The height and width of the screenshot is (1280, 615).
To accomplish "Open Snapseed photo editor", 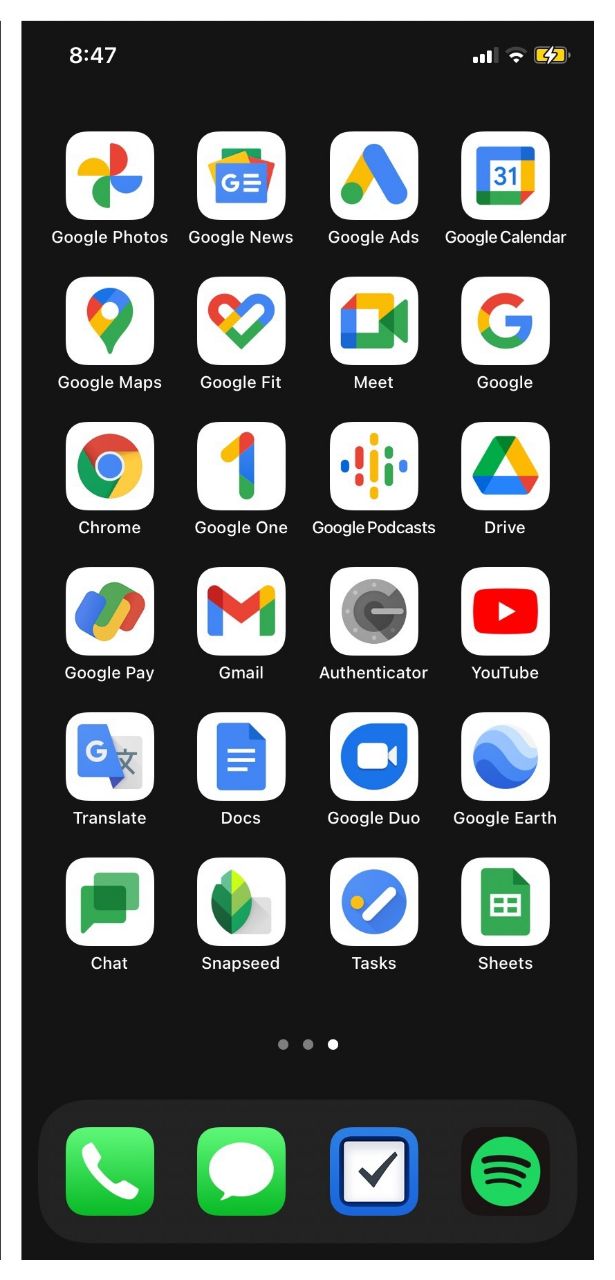I will [241, 901].
